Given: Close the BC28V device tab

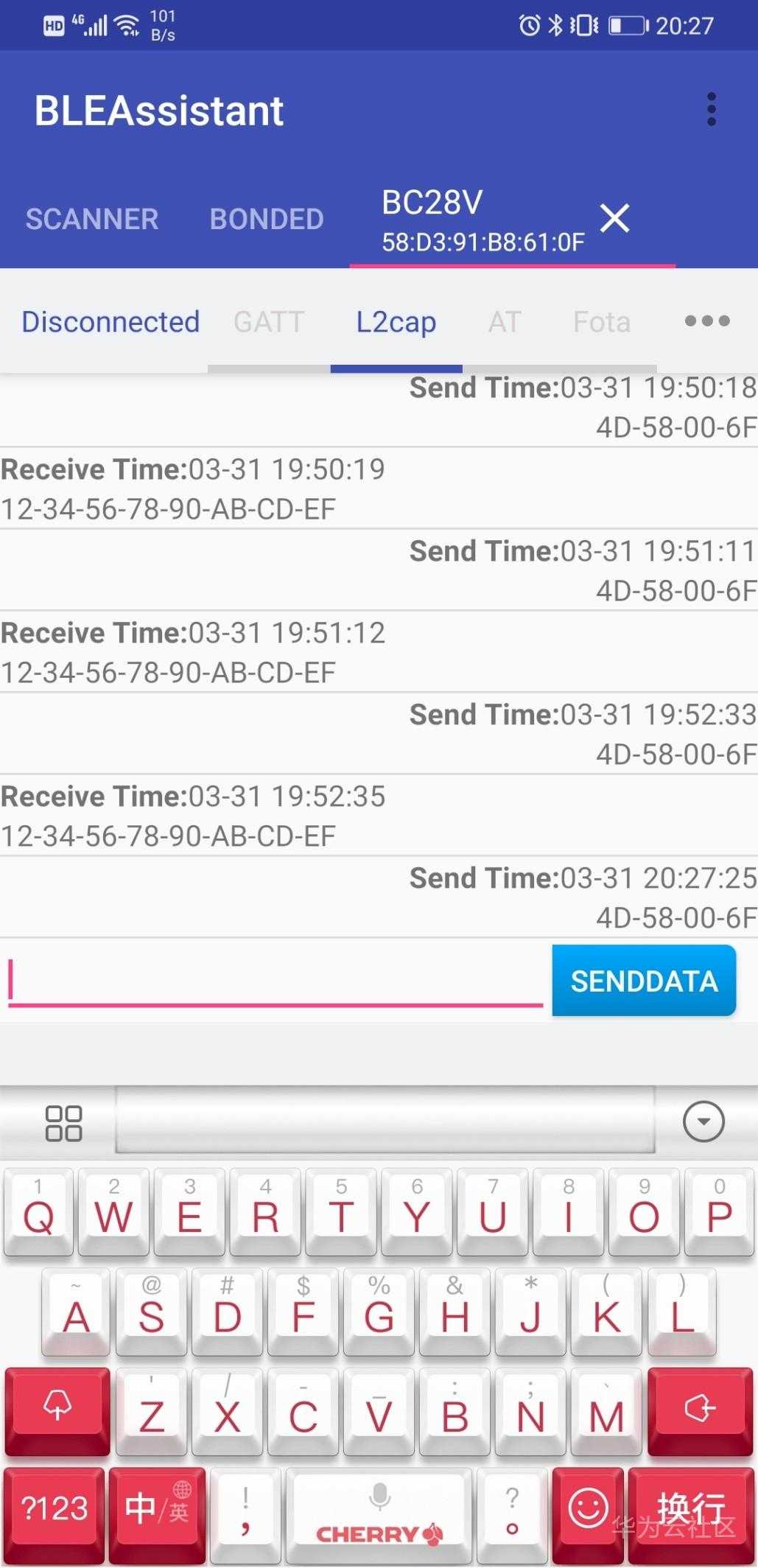Looking at the screenshot, I should [614, 218].
